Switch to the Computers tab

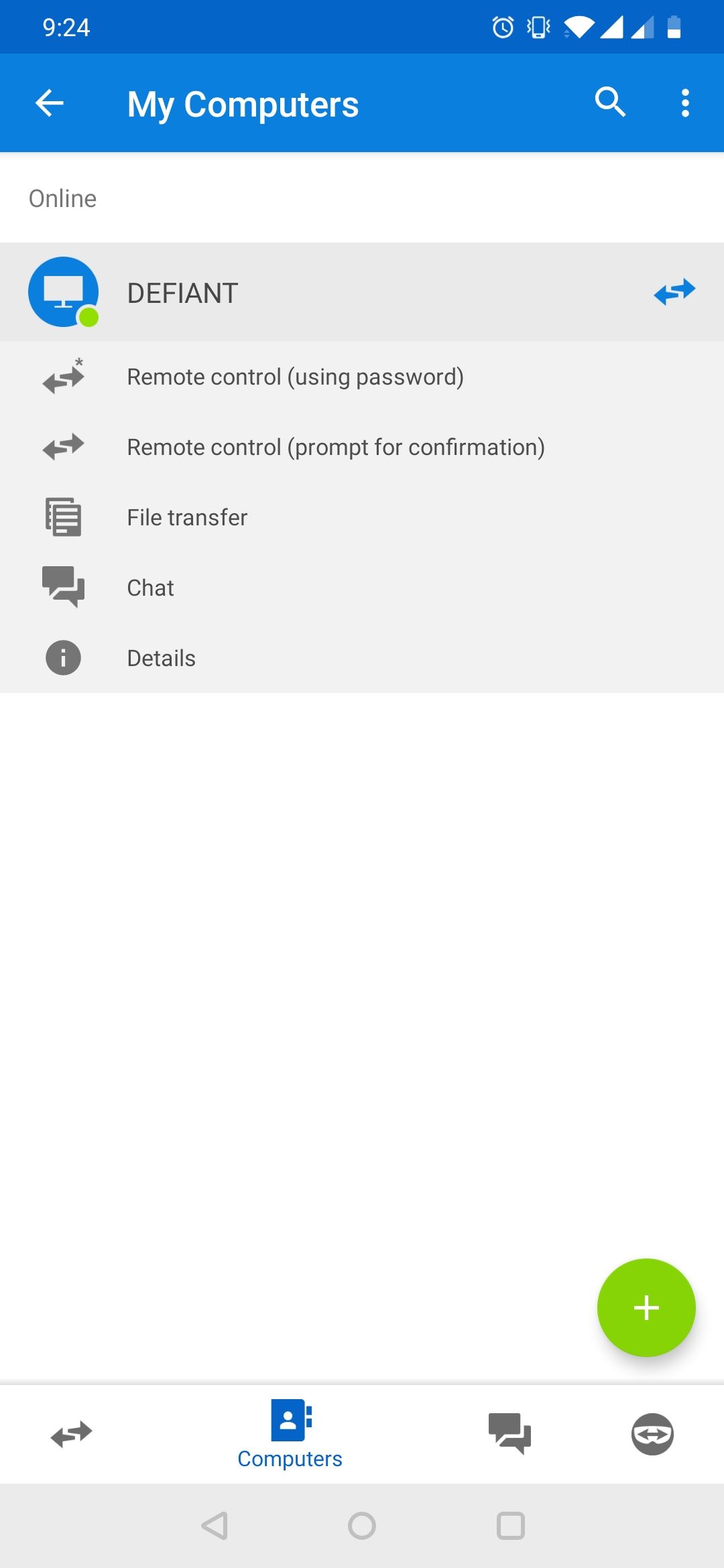click(x=290, y=1434)
